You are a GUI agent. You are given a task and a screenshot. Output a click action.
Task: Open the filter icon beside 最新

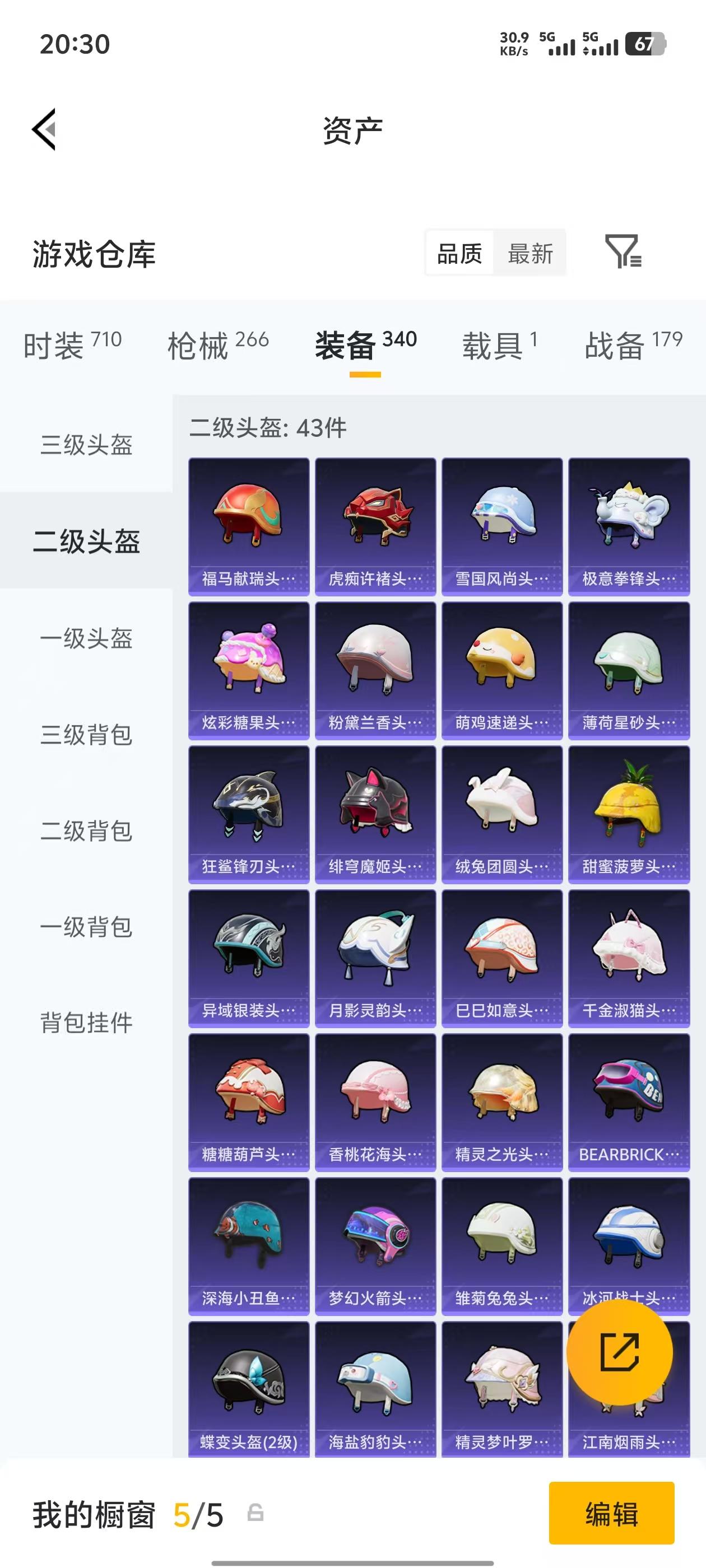[x=623, y=252]
